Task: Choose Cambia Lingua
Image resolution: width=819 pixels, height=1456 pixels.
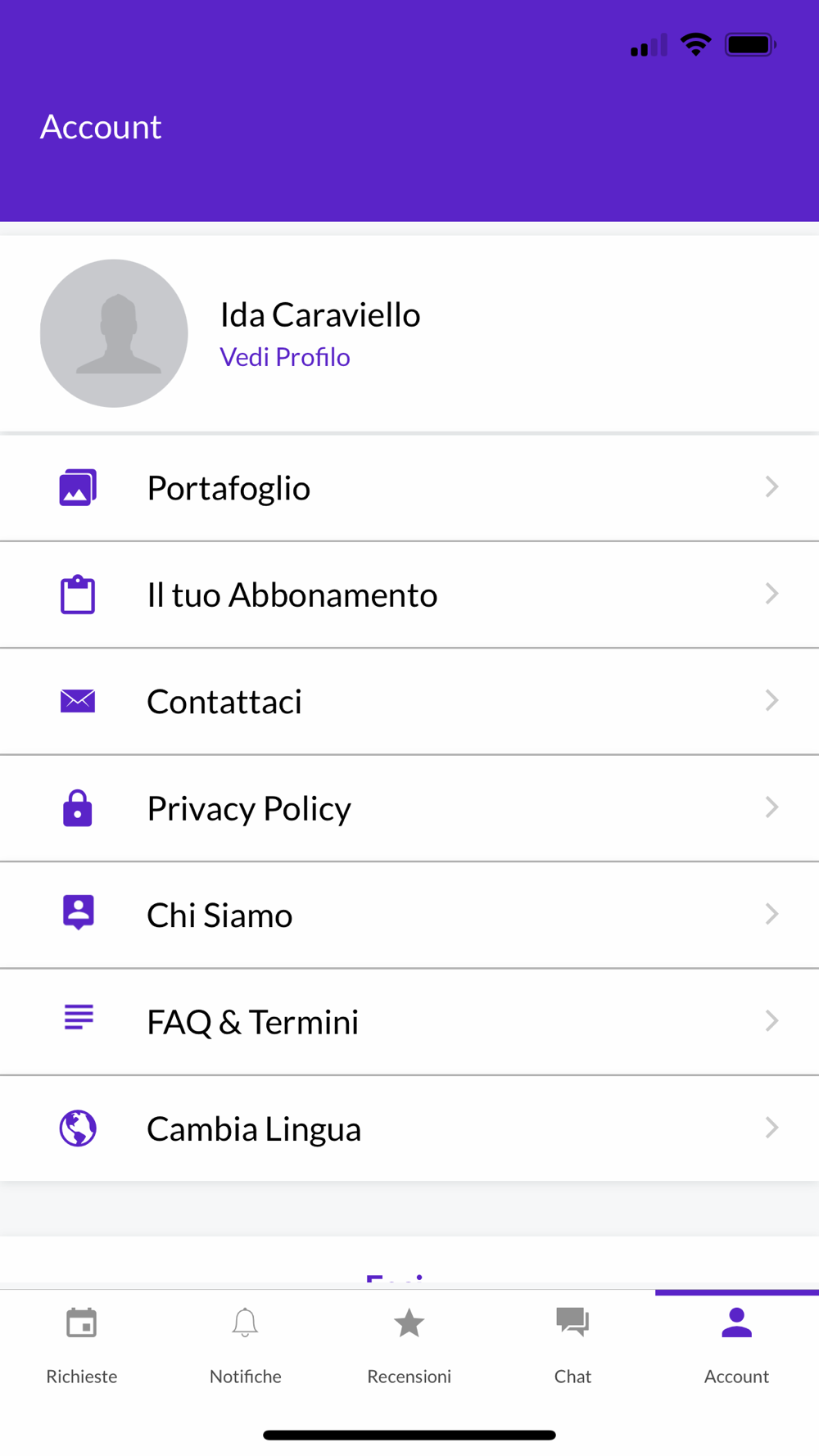Action: [x=409, y=1128]
